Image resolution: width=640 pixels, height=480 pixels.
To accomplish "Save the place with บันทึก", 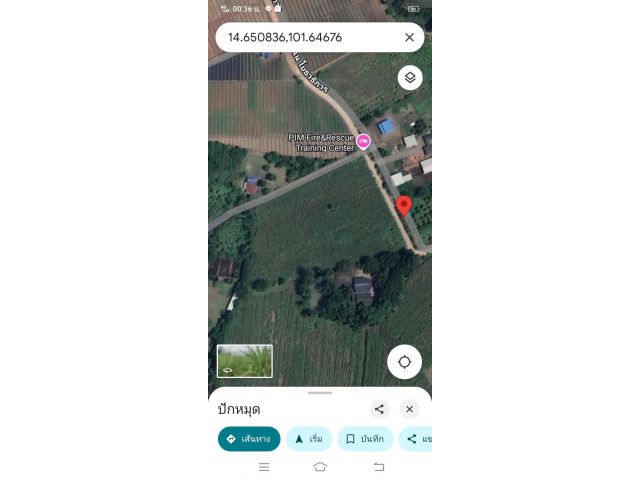I will [x=364, y=439].
